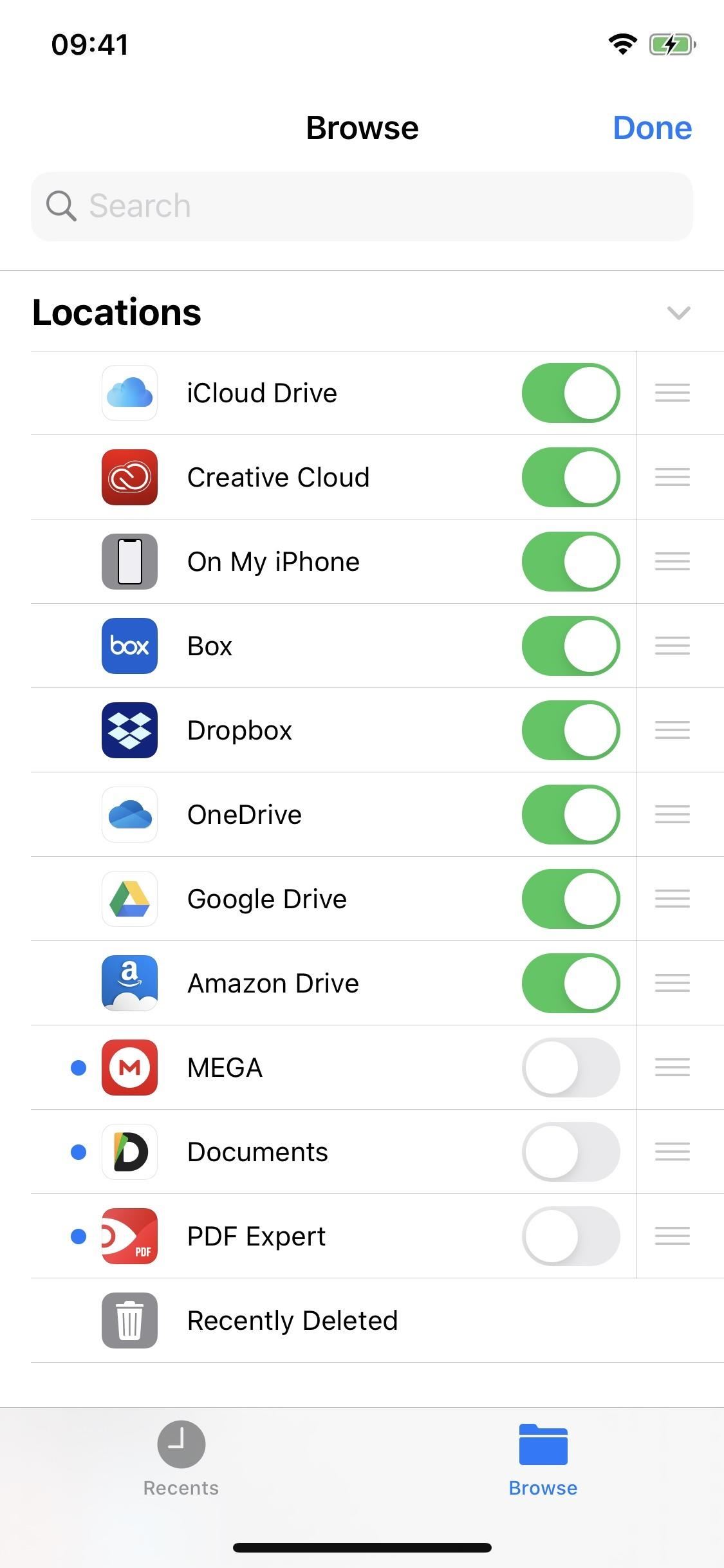Turn off the iCloud Drive switch
Image resolution: width=724 pixels, height=1568 pixels.
click(x=570, y=393)
